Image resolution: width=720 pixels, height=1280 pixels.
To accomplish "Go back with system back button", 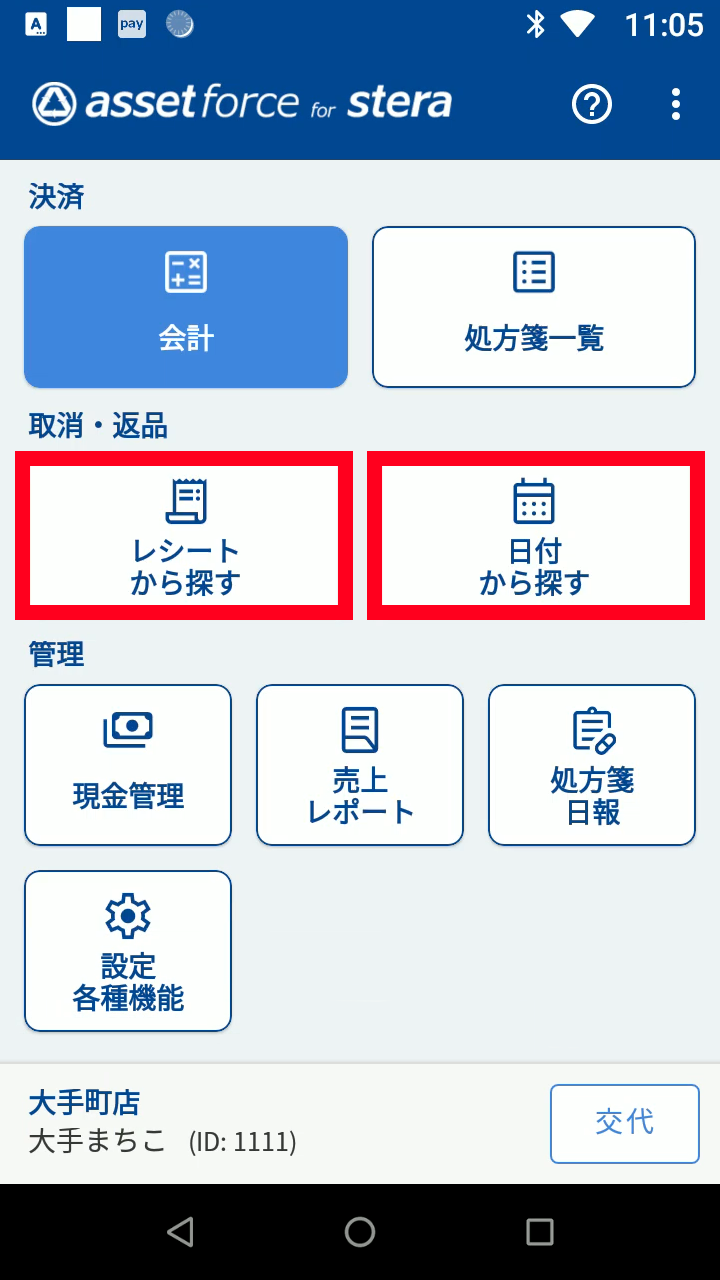I will [180, 1232].
